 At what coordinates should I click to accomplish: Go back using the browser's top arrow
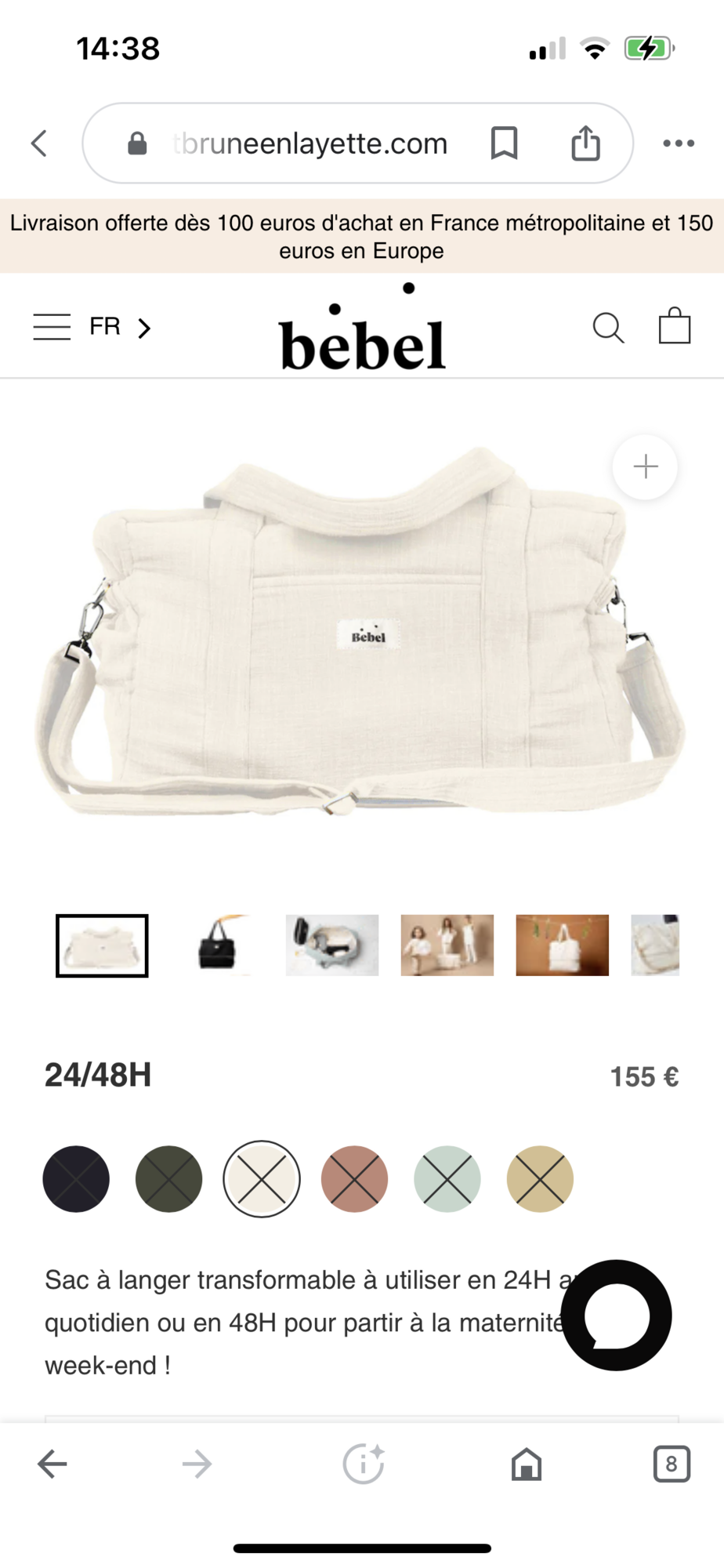click(x=39, y=143)
